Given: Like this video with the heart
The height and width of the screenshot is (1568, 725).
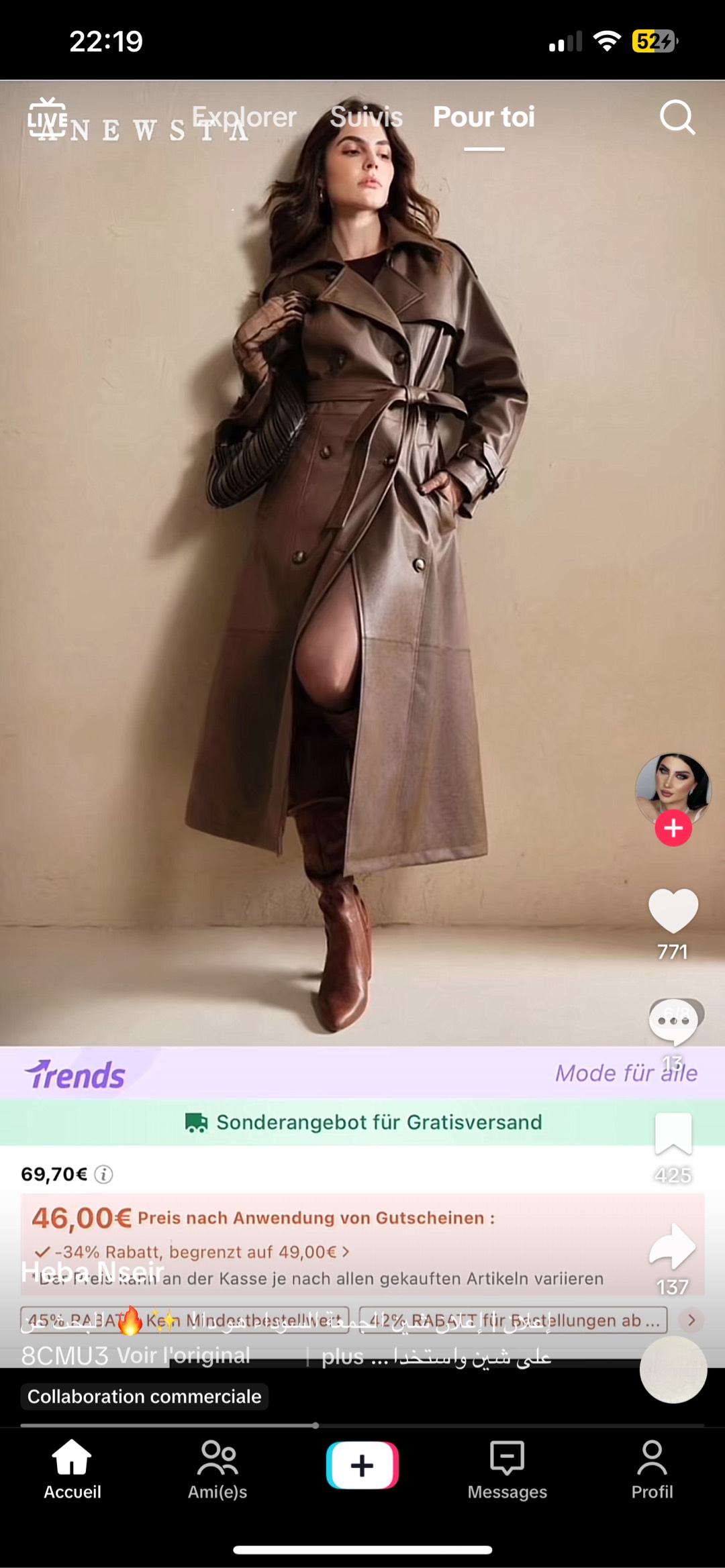Looking at the screenshot, I should click(673, 911).
